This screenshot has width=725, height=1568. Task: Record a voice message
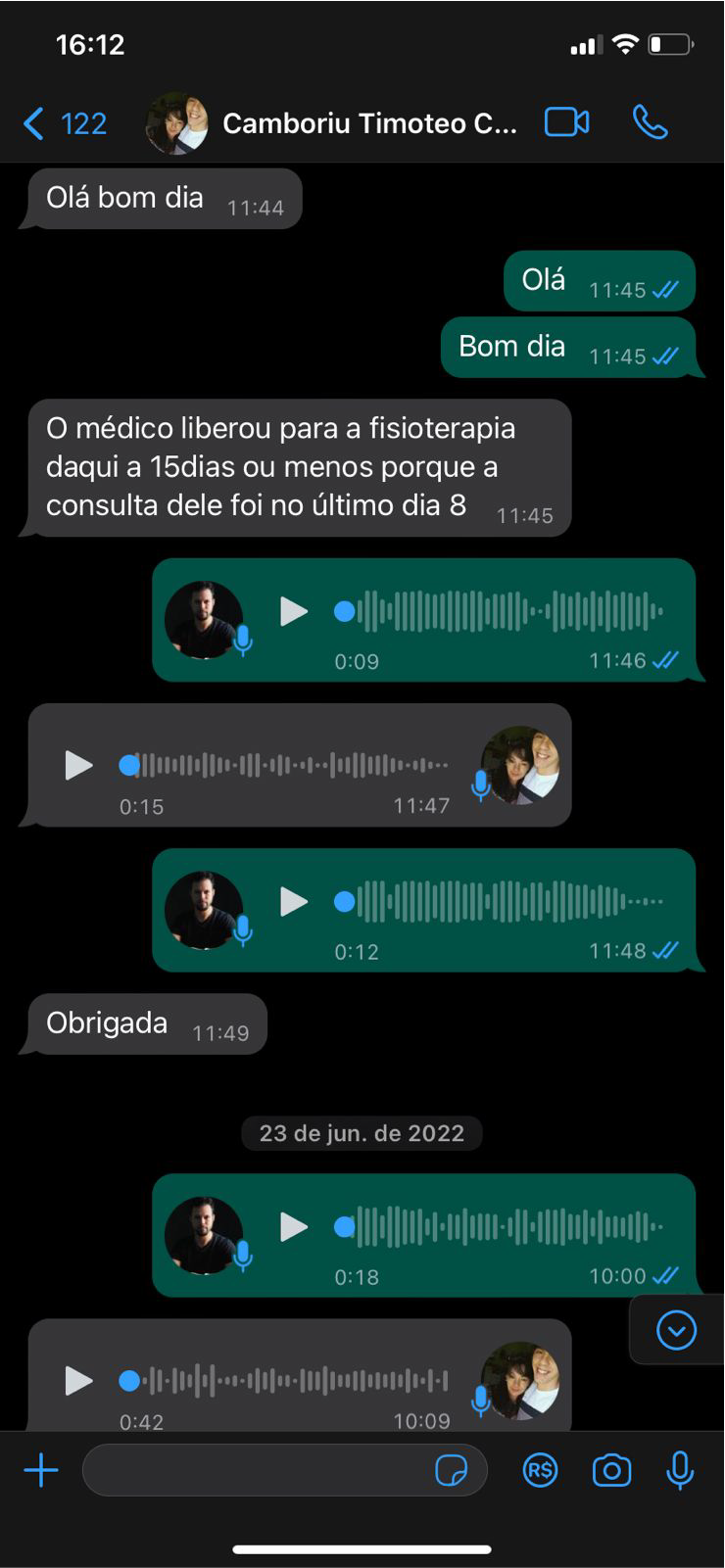[680, 1470]
